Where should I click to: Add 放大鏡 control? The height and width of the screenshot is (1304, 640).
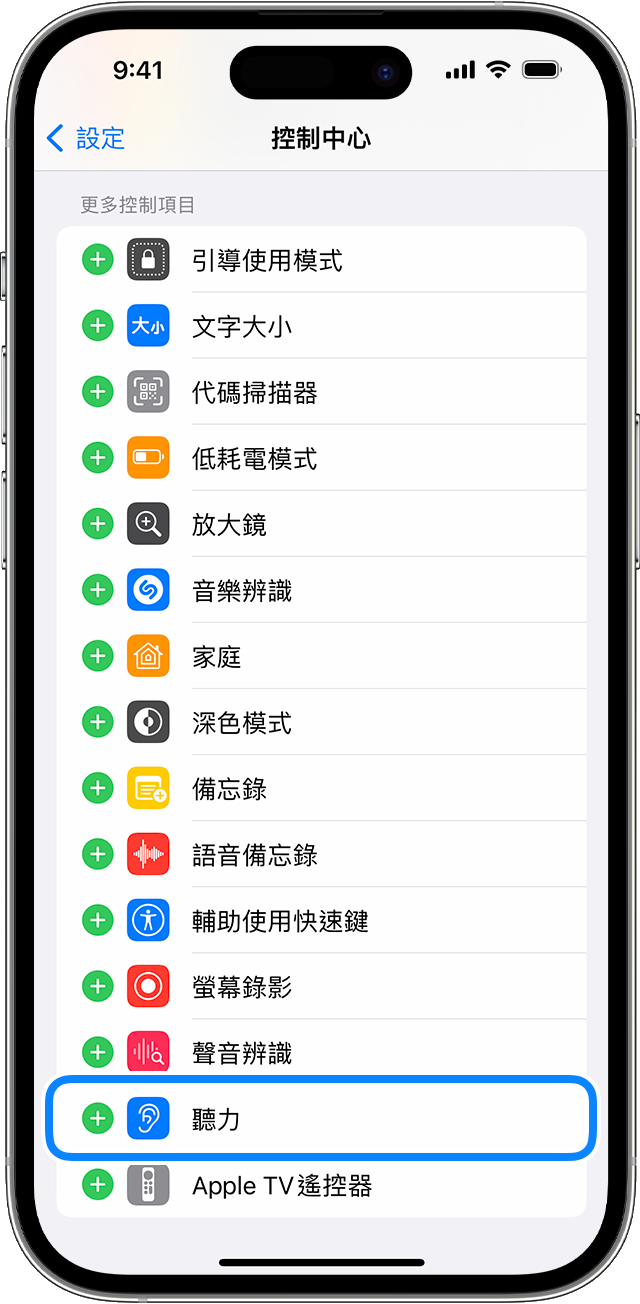(97, 525)
